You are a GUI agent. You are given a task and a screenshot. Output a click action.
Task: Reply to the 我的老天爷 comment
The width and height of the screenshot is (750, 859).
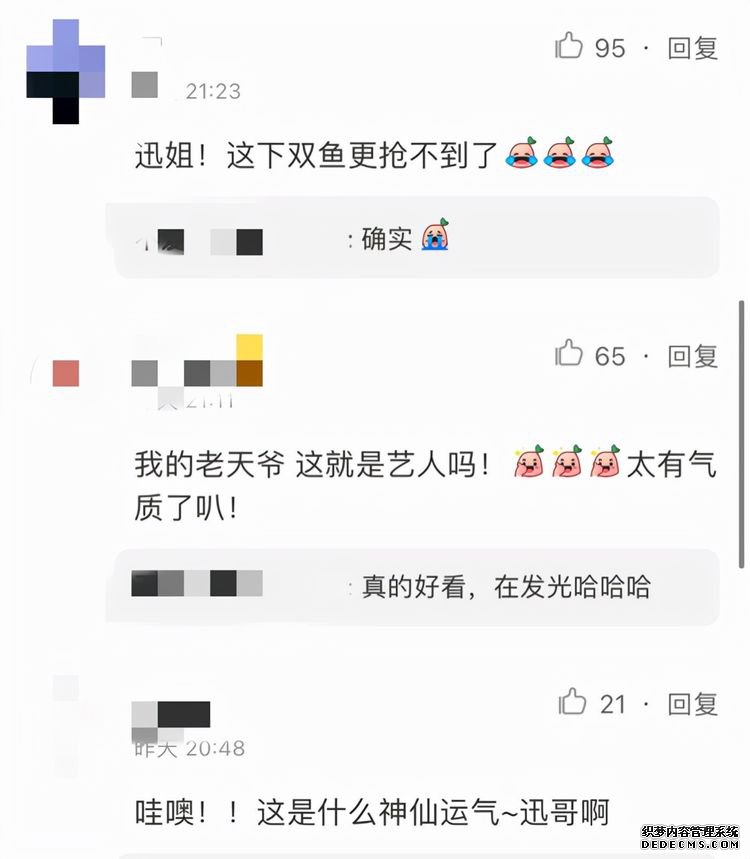pyautogui.click(x=693, y=356)
